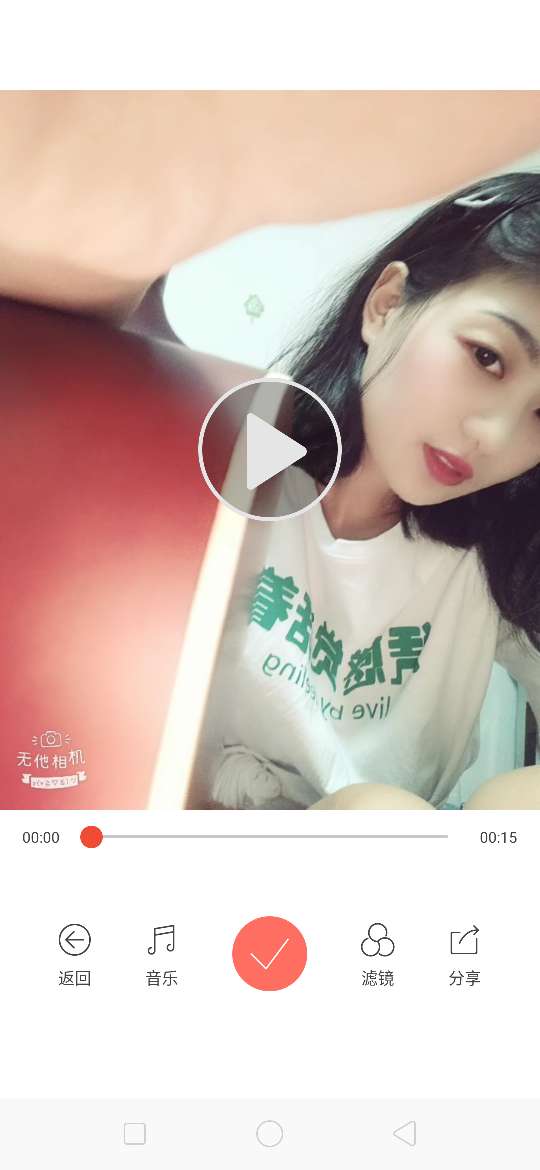This screenshot has height=1170, width=540.
Task: Open recent apps from the navigation bar
Action: 134,1133
